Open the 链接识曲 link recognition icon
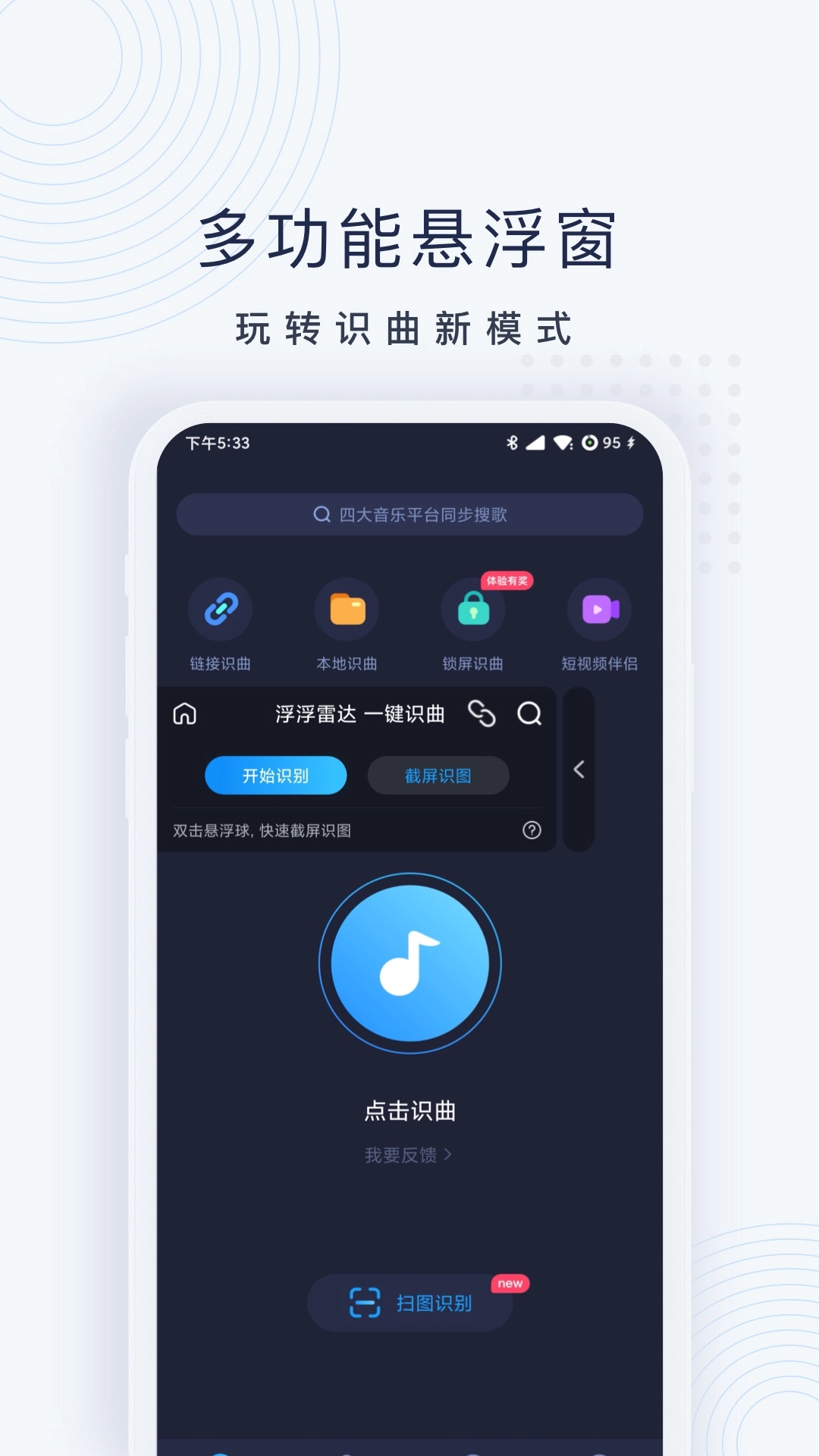 pos(219,609)
